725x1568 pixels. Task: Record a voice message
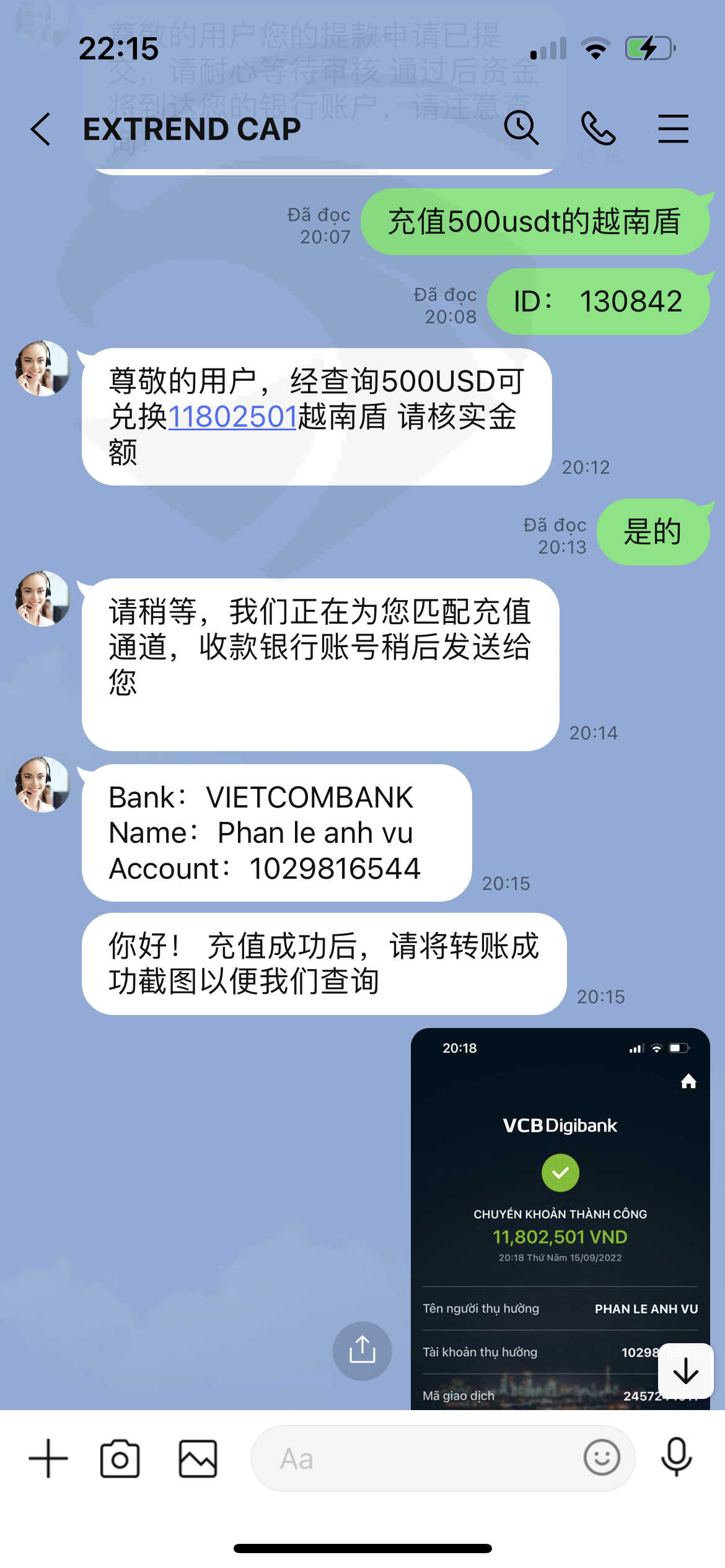pos(676,1457)
